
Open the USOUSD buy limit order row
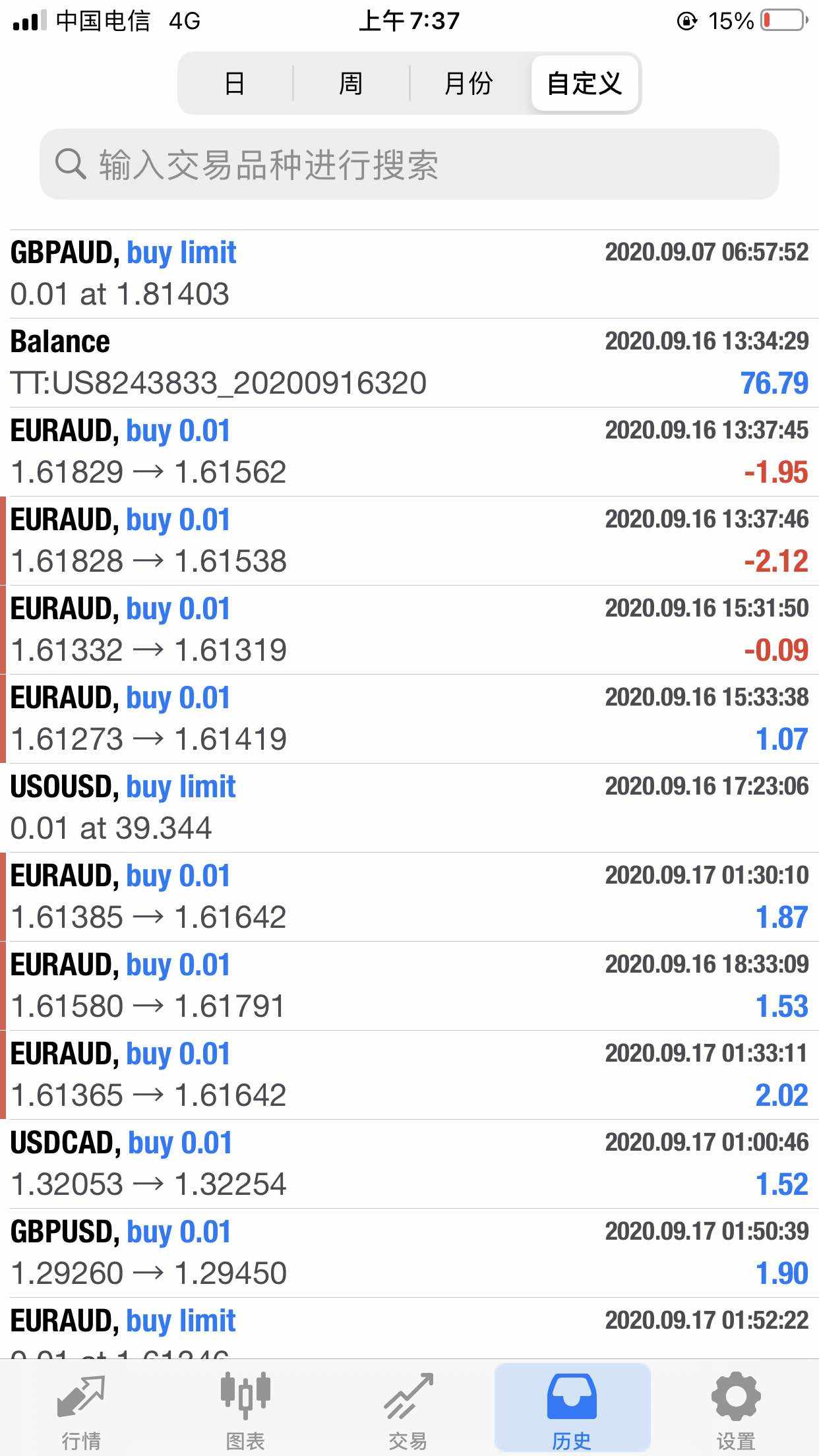(x=409, y=808)
